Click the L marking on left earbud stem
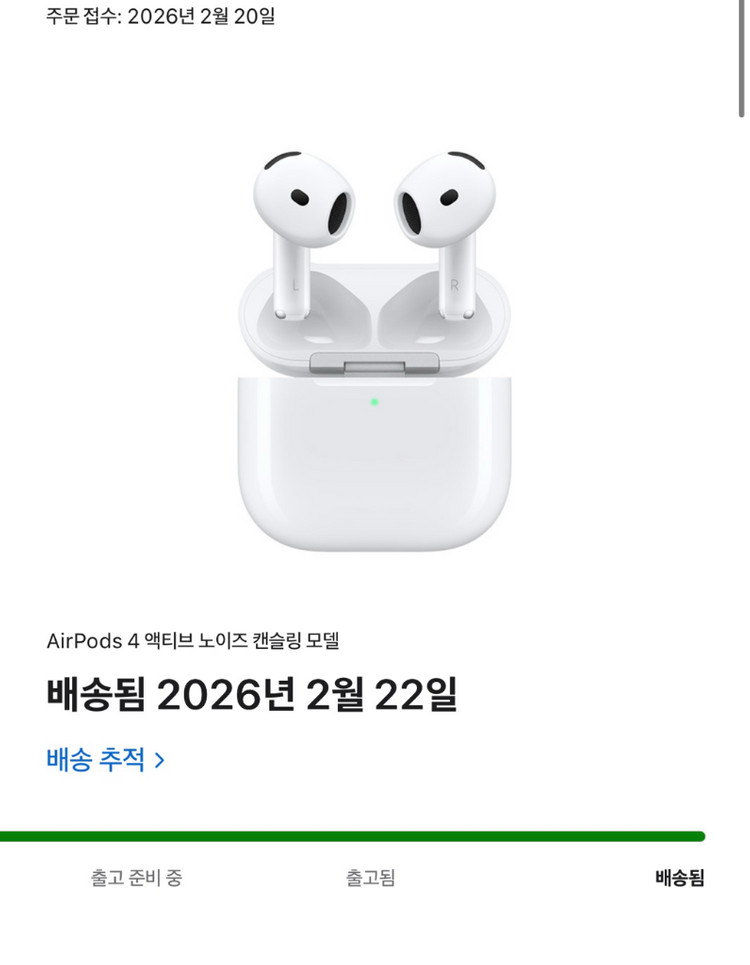Viewport: 750px width, 965px height. pos(293,284)
